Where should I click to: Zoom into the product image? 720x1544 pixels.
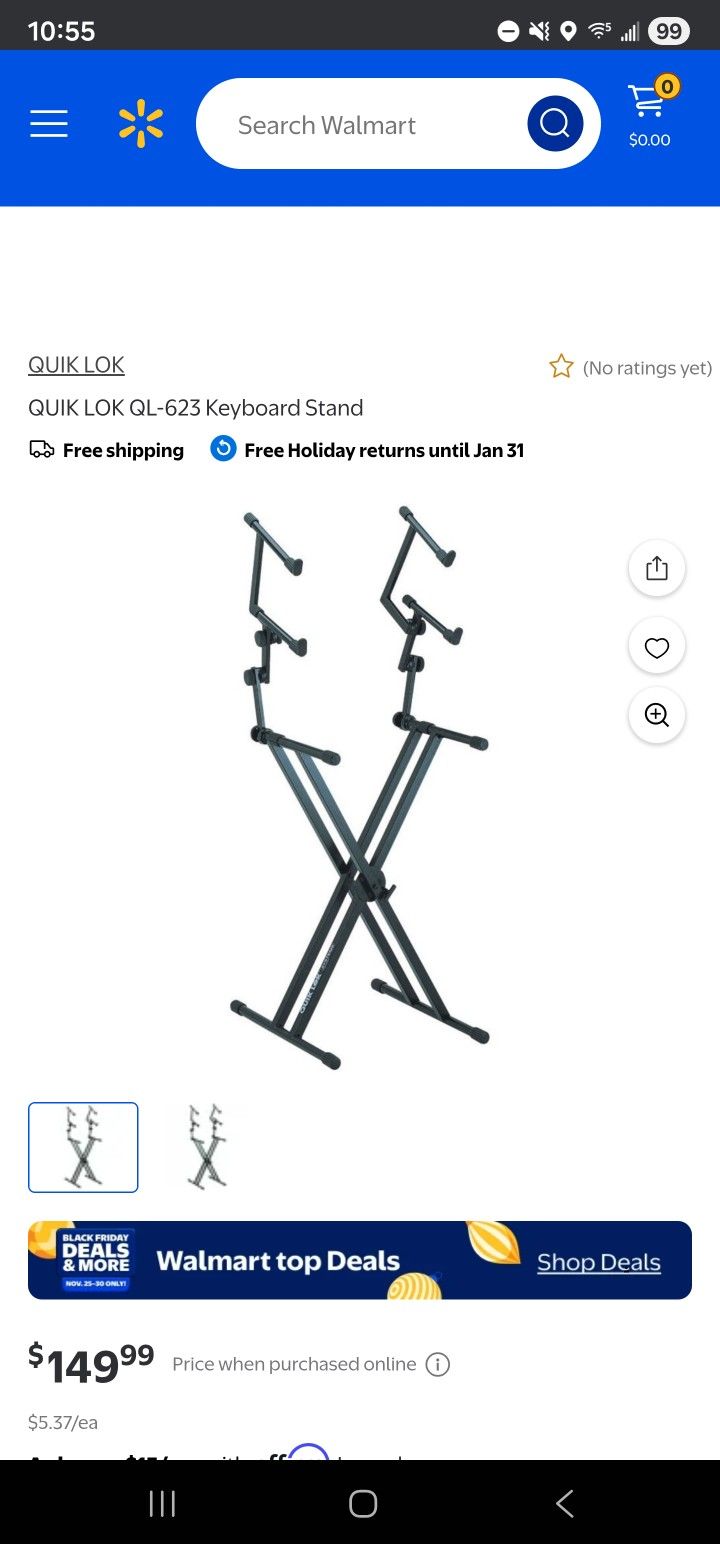point(656,715)
